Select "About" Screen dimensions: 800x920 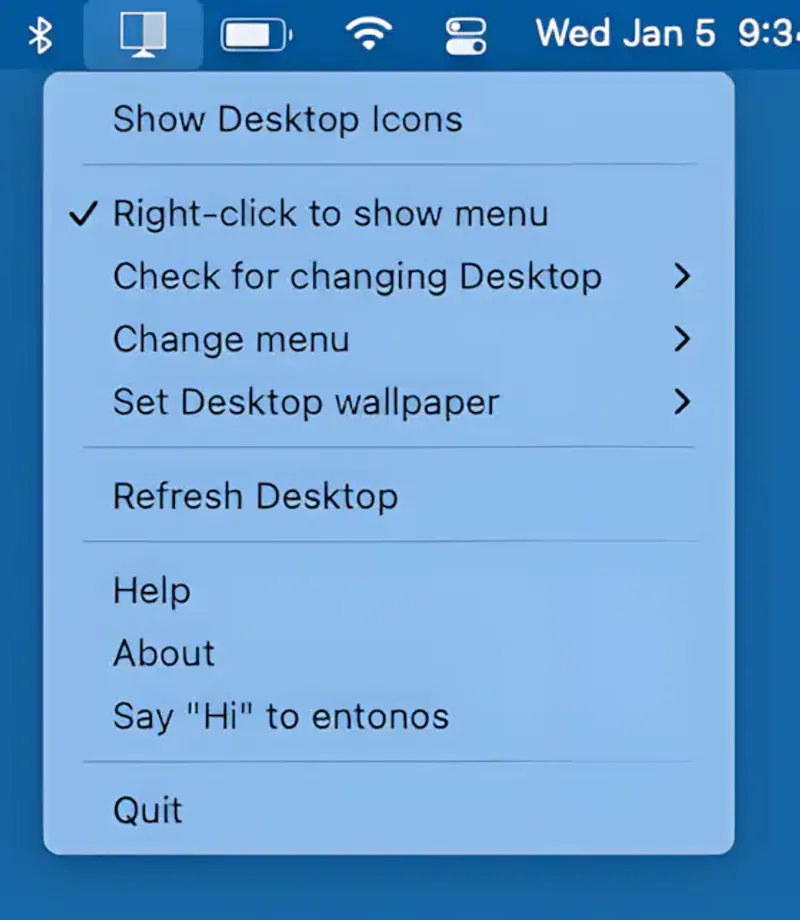click(164, 653)
